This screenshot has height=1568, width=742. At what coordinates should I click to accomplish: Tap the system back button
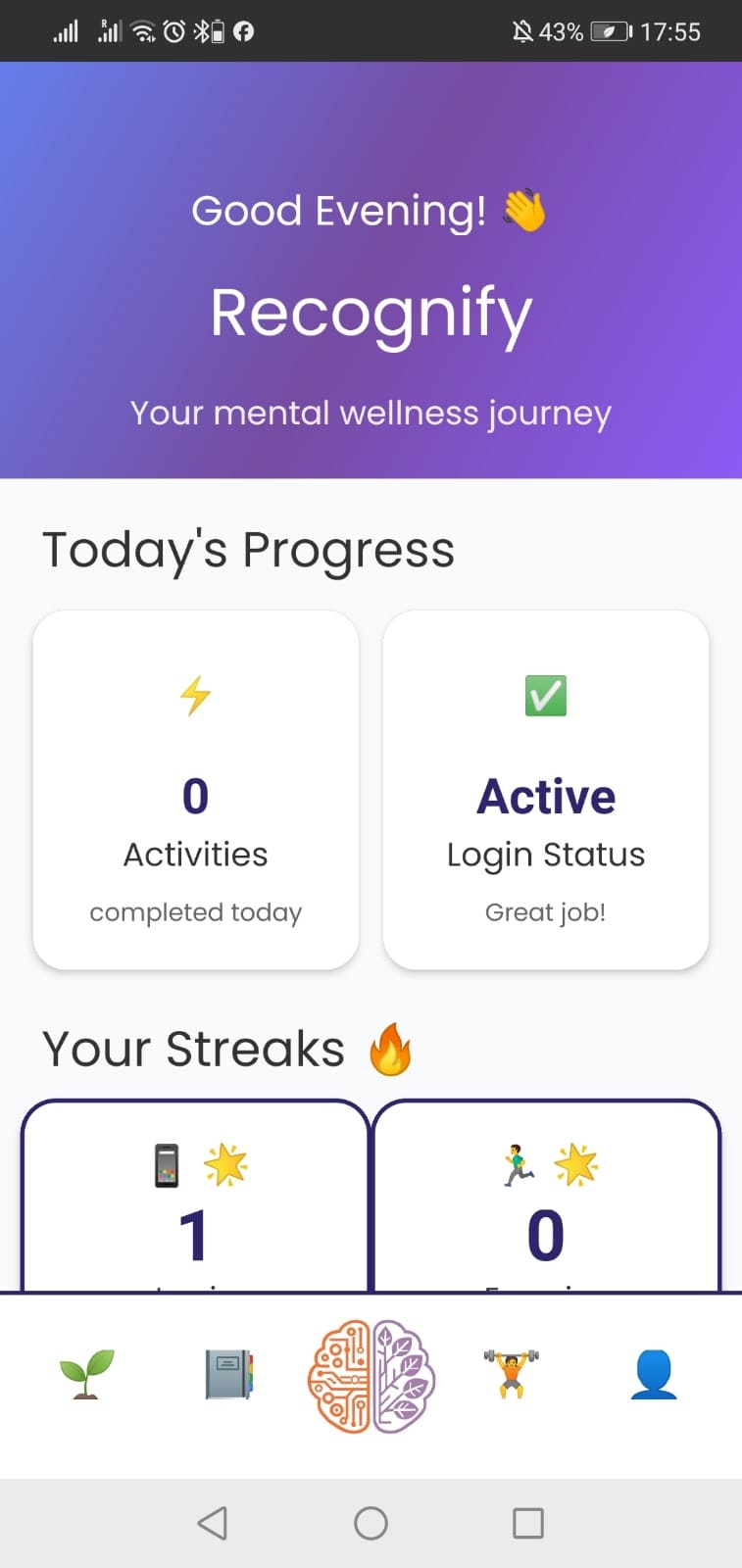tap(213, 1523)
